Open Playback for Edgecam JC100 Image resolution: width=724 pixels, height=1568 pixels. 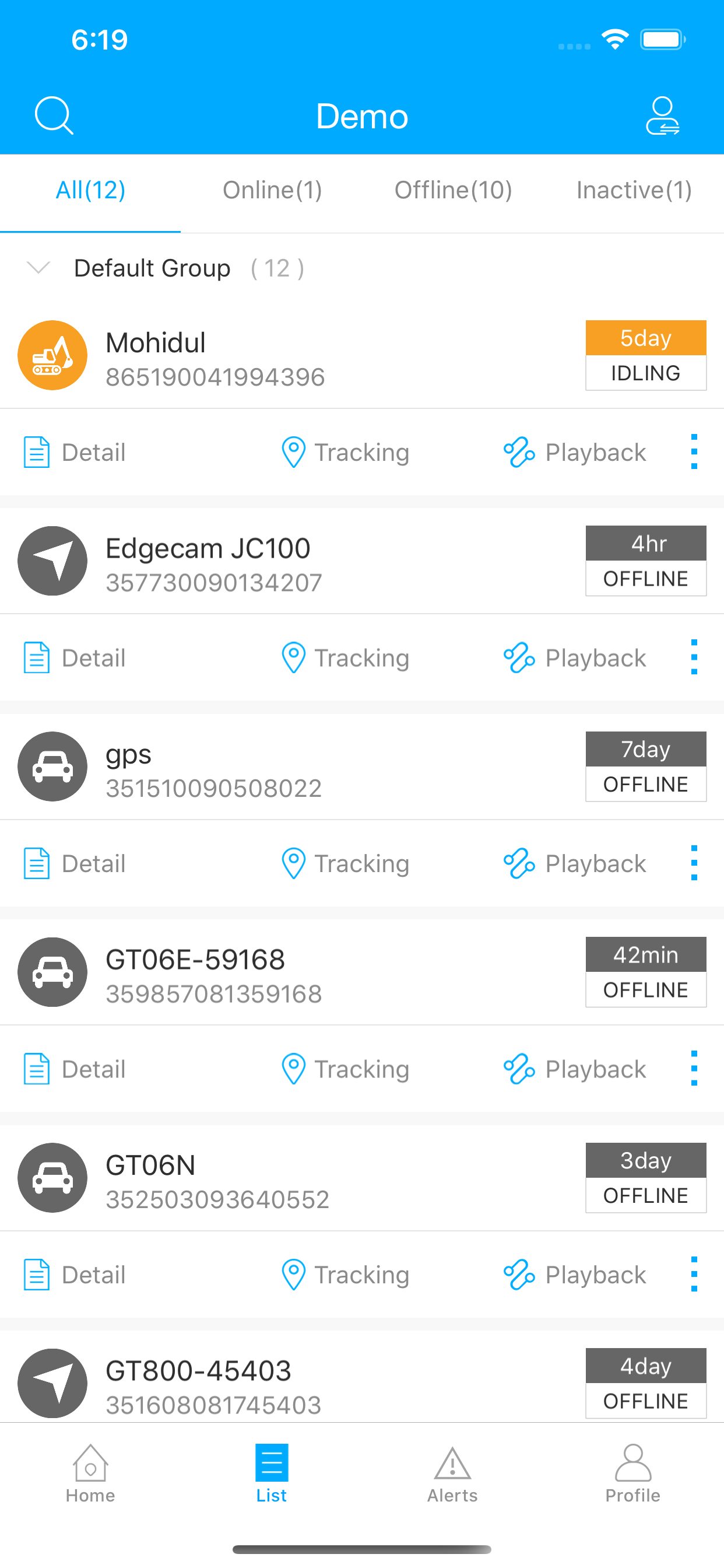pyautogui.click(x=574, y=658)
